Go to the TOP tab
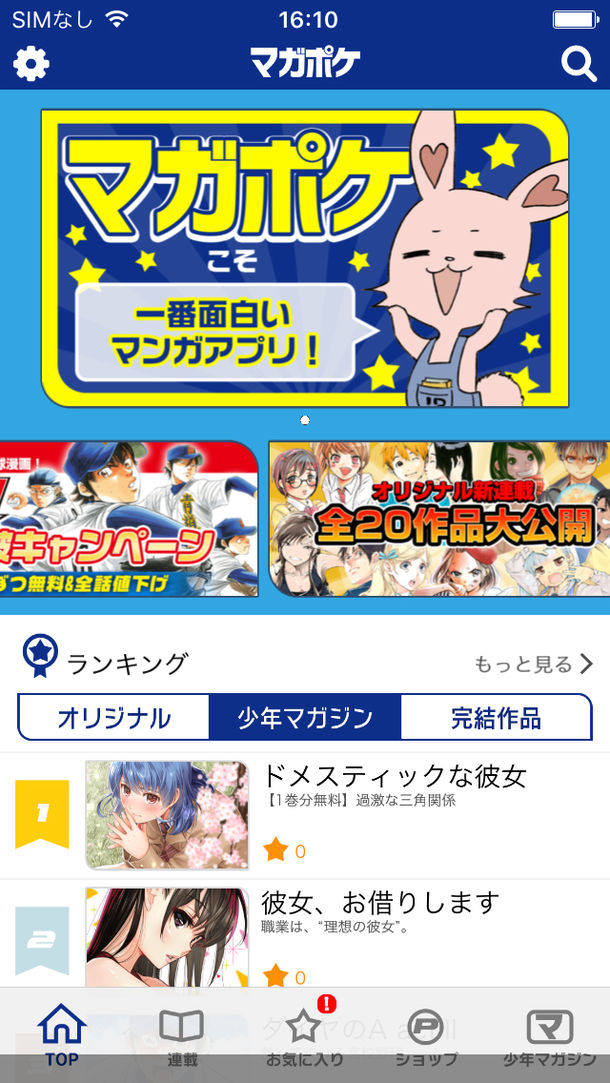 61,1037
